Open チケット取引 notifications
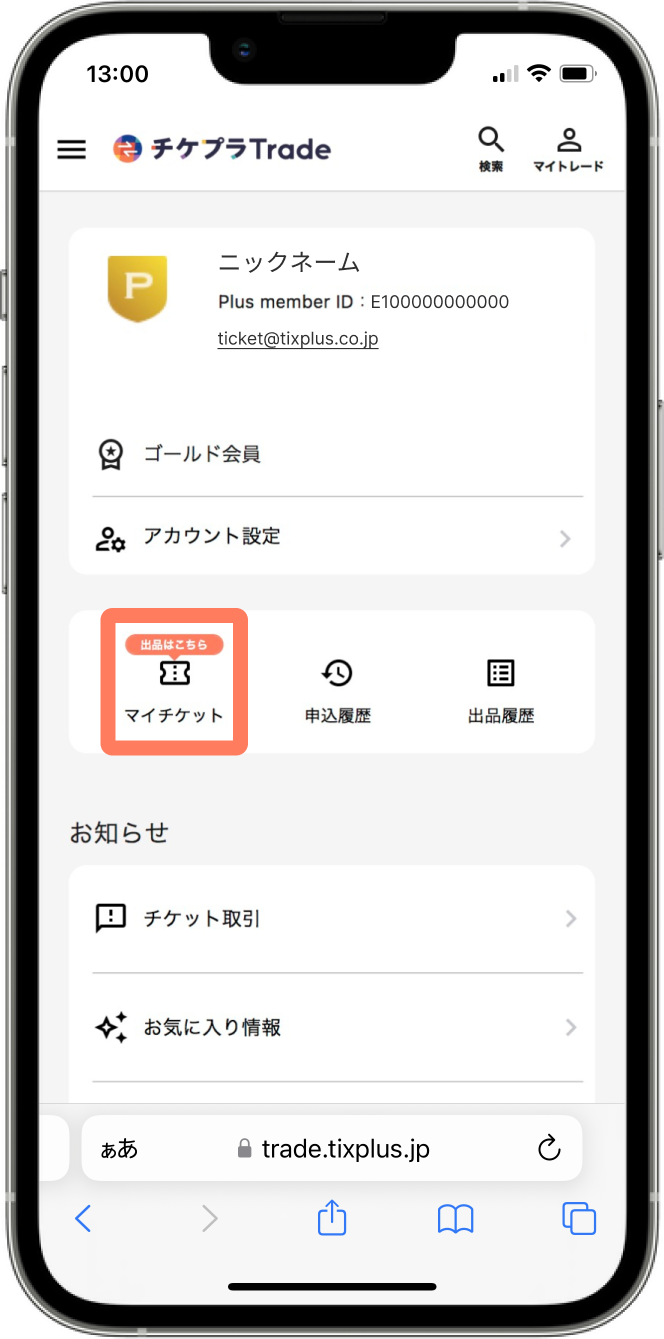This screenshot has height=1339, width=664. coord(332,918)
